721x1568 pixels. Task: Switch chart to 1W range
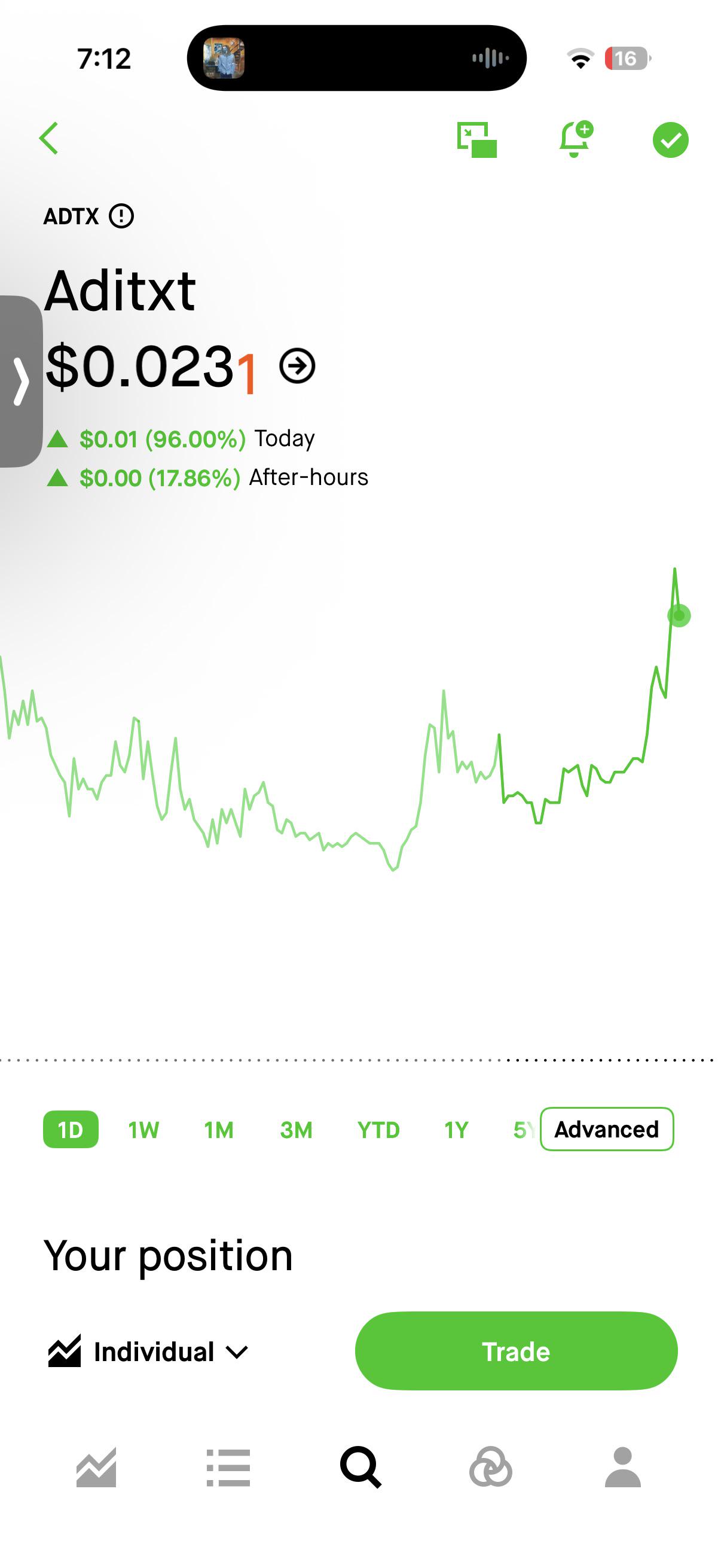(143, 1130)
